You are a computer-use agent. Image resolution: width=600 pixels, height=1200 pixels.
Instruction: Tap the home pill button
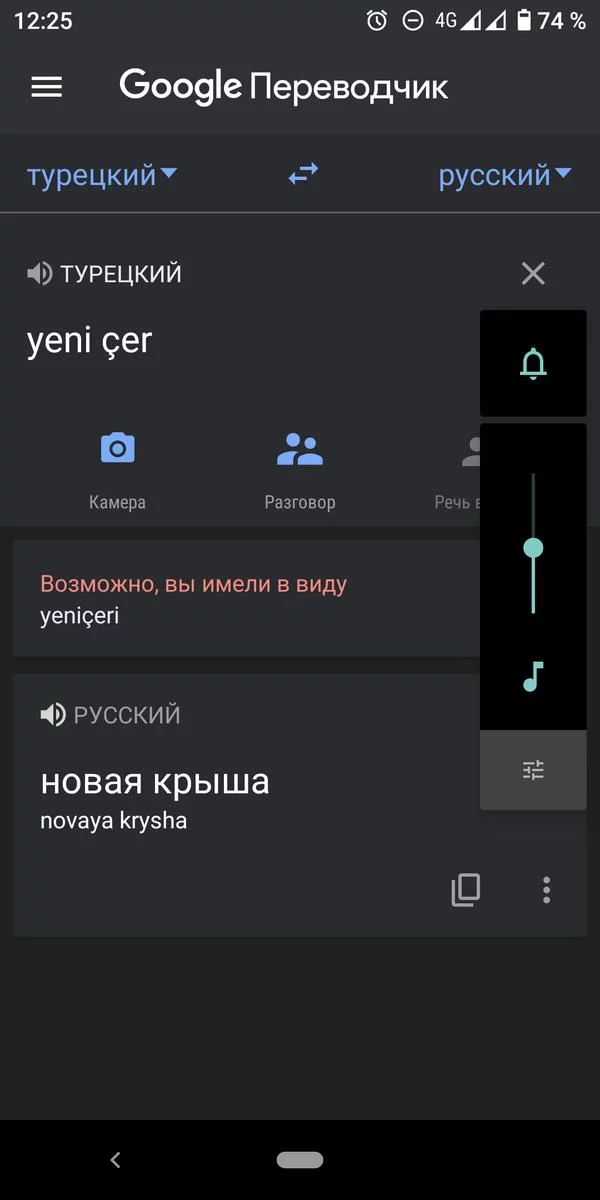tap(300, 1160)
